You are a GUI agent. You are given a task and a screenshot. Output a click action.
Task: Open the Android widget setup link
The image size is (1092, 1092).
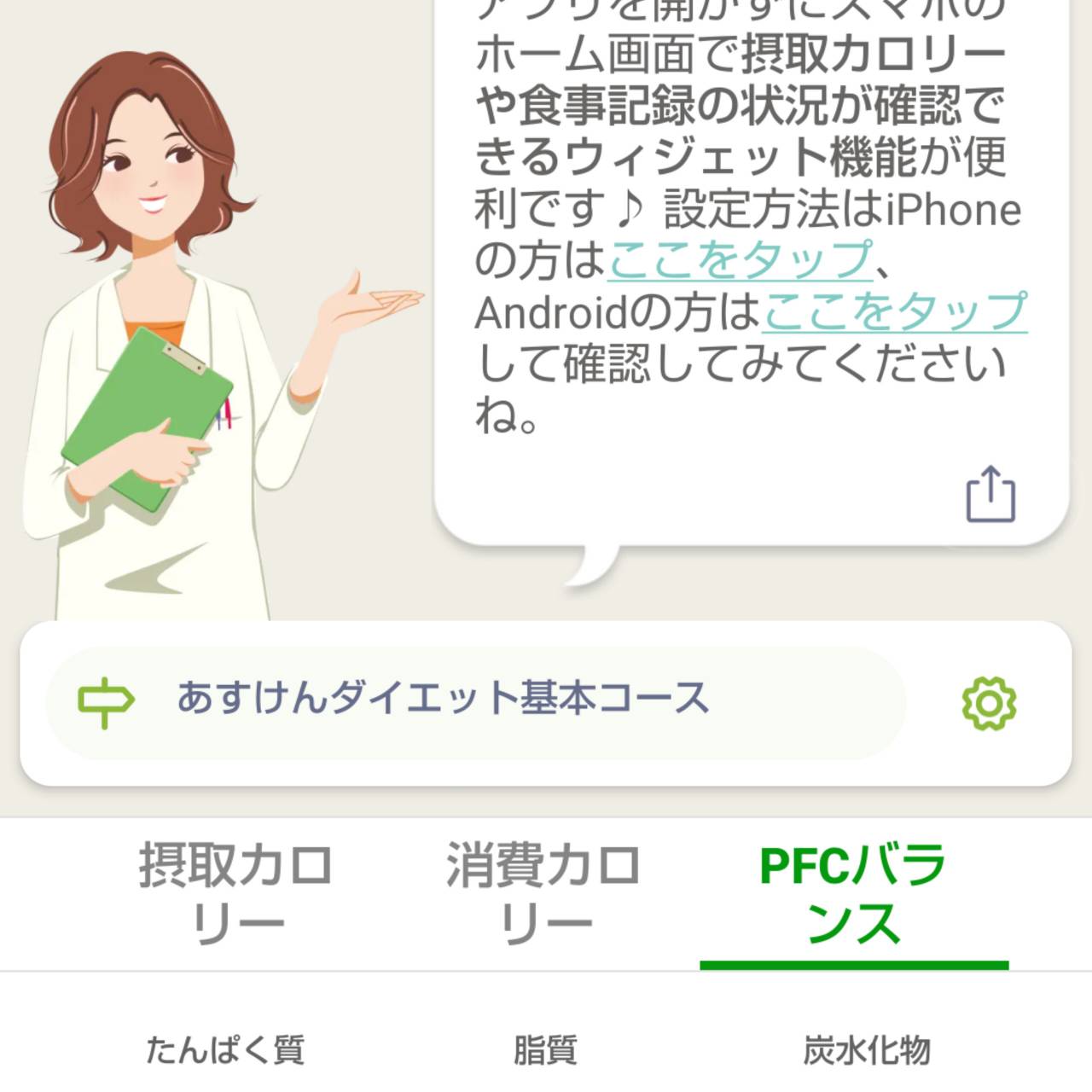(x=895, y=312)
